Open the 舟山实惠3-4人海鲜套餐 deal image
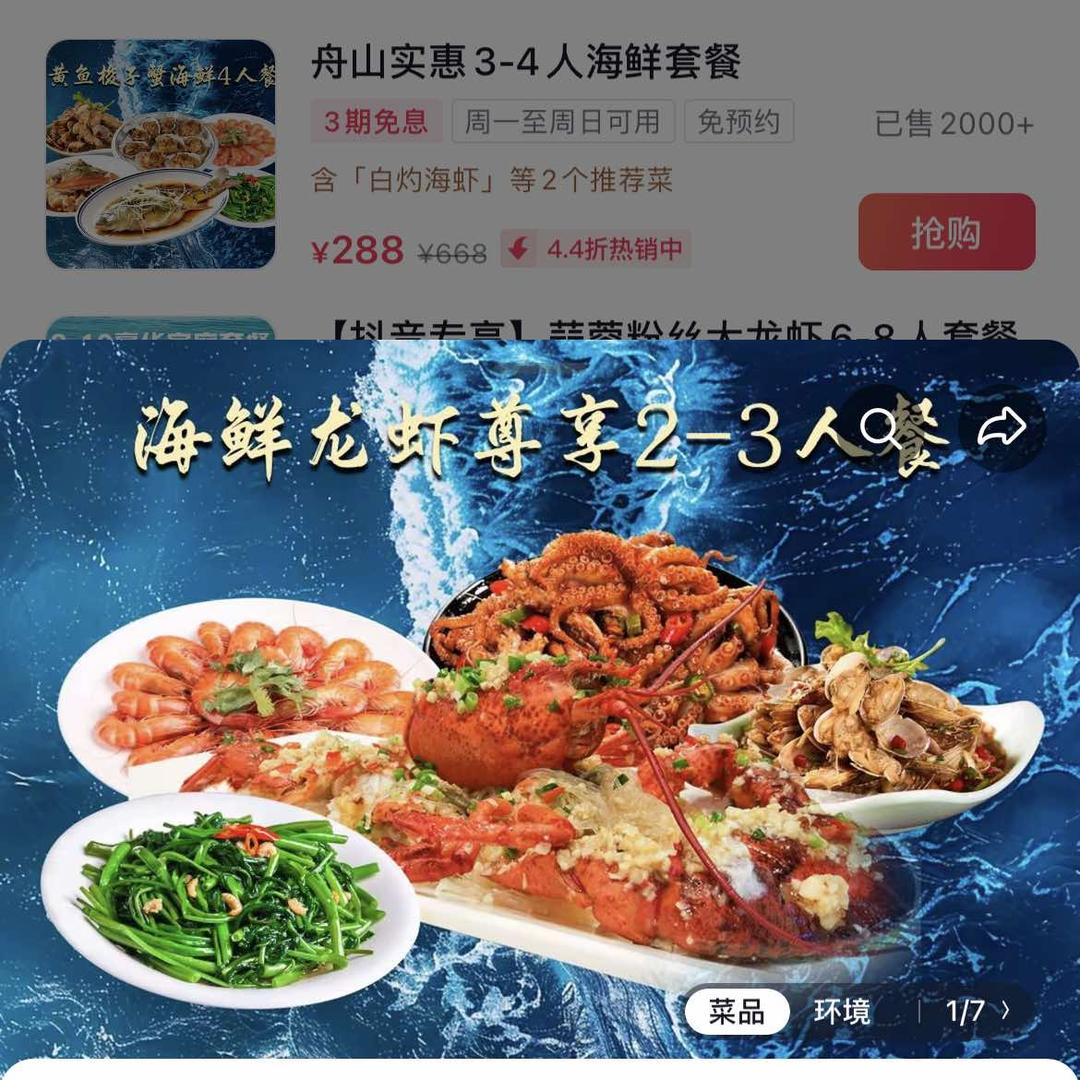Screen dimensions: 1080x1080 click(160, 154)
